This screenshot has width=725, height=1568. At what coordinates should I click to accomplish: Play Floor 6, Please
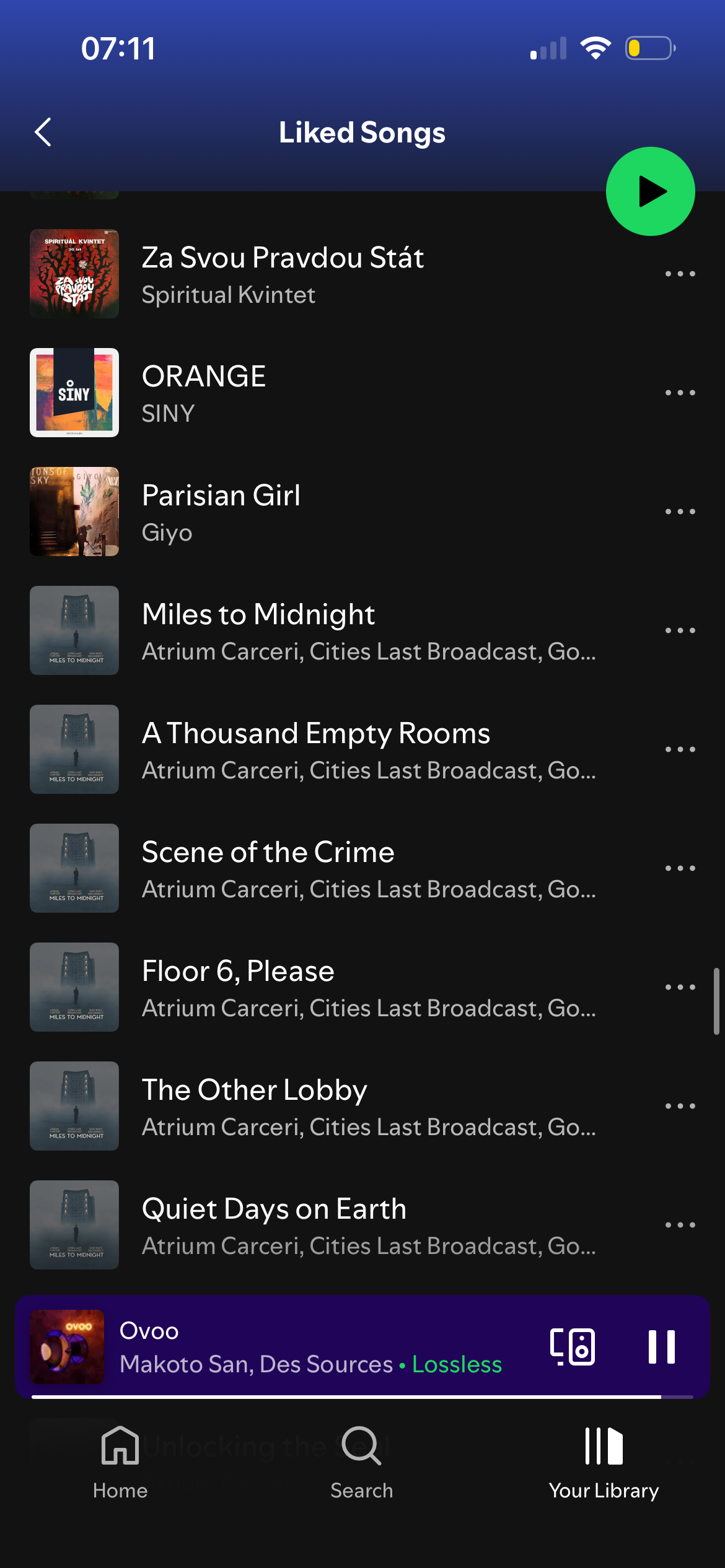pyautogui.click(x=238, y=987)
